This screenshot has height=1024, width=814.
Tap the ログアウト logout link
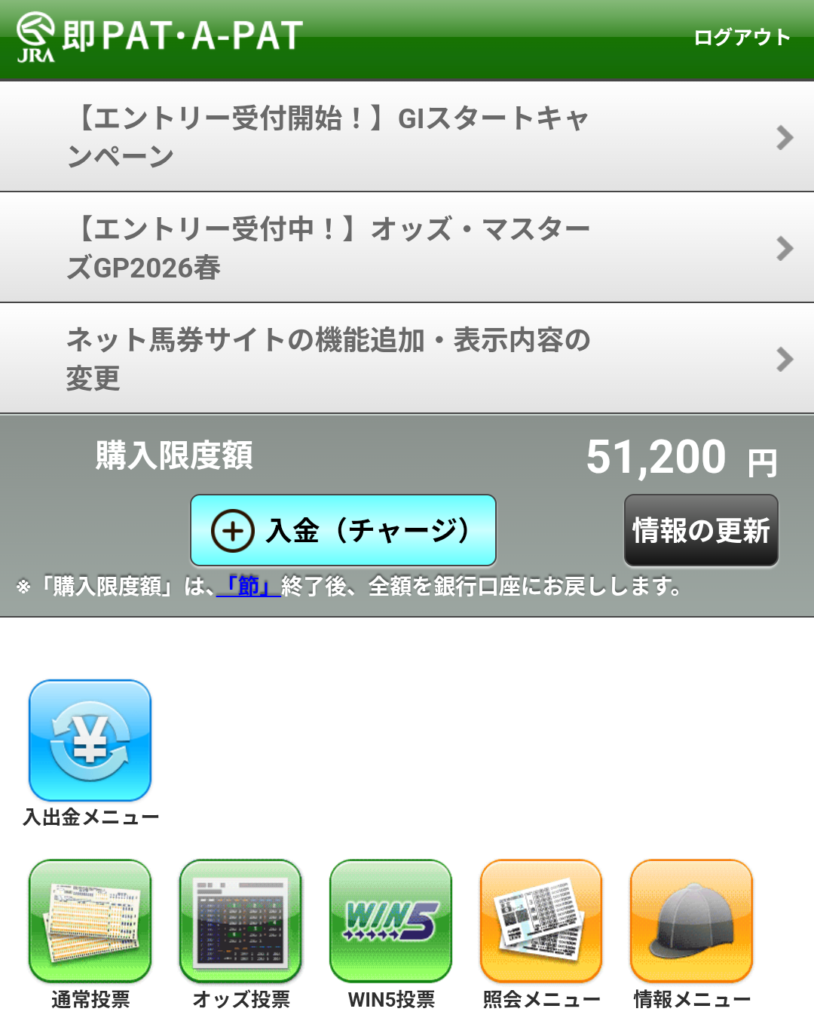(742, 38)
